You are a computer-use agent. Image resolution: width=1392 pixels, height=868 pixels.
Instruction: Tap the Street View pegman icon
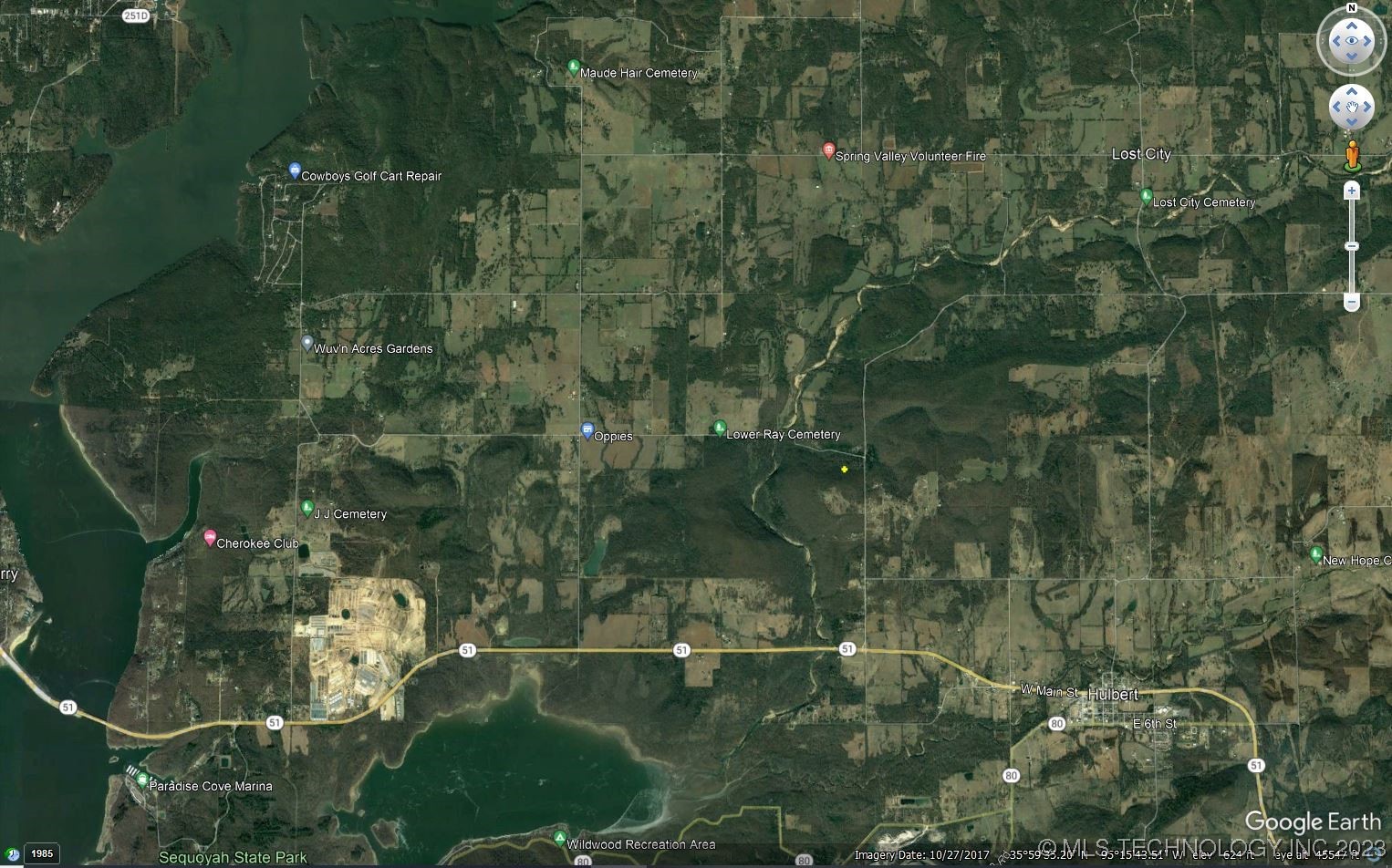point(1353,155)
